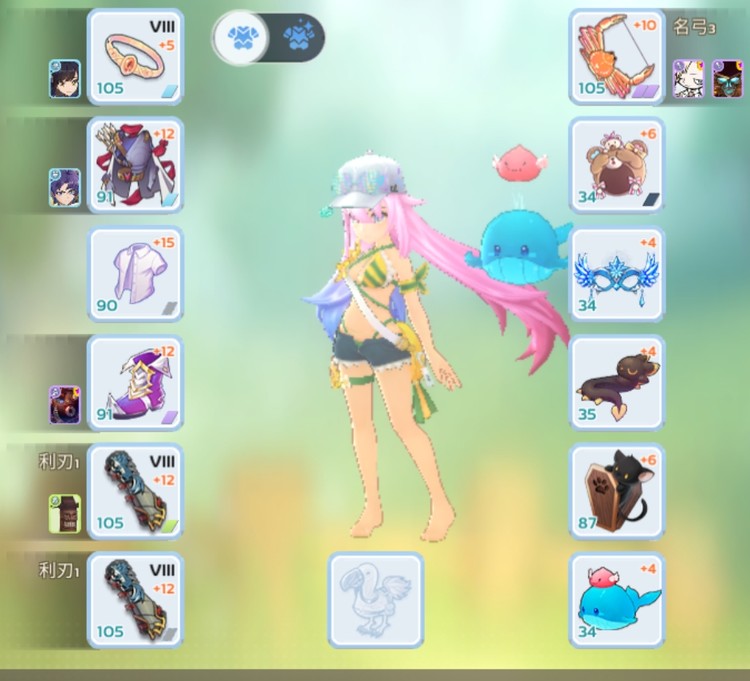Select the purple boots slot +12
Screen dimensions: 750x681
(136, 382)
